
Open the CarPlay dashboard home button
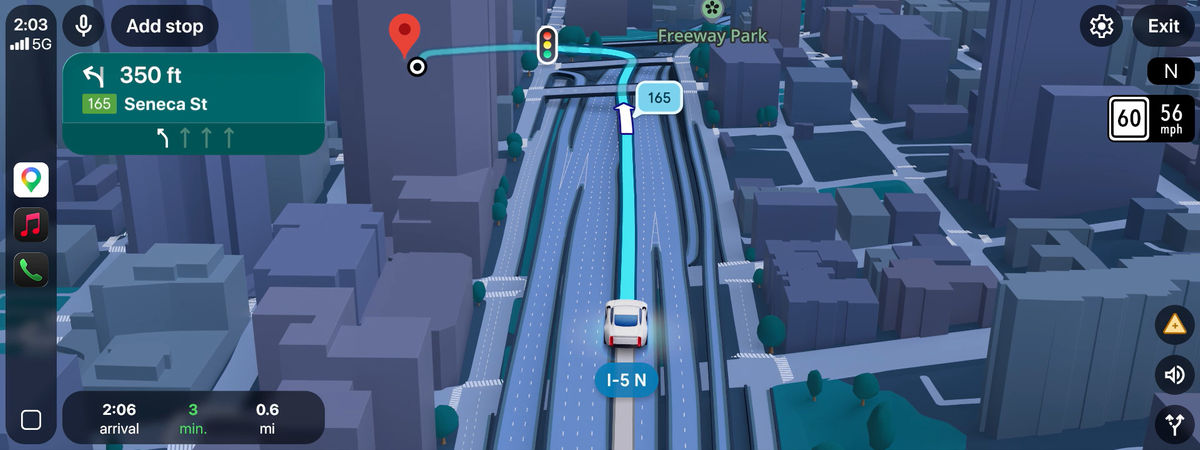click(x=31, y=420)
